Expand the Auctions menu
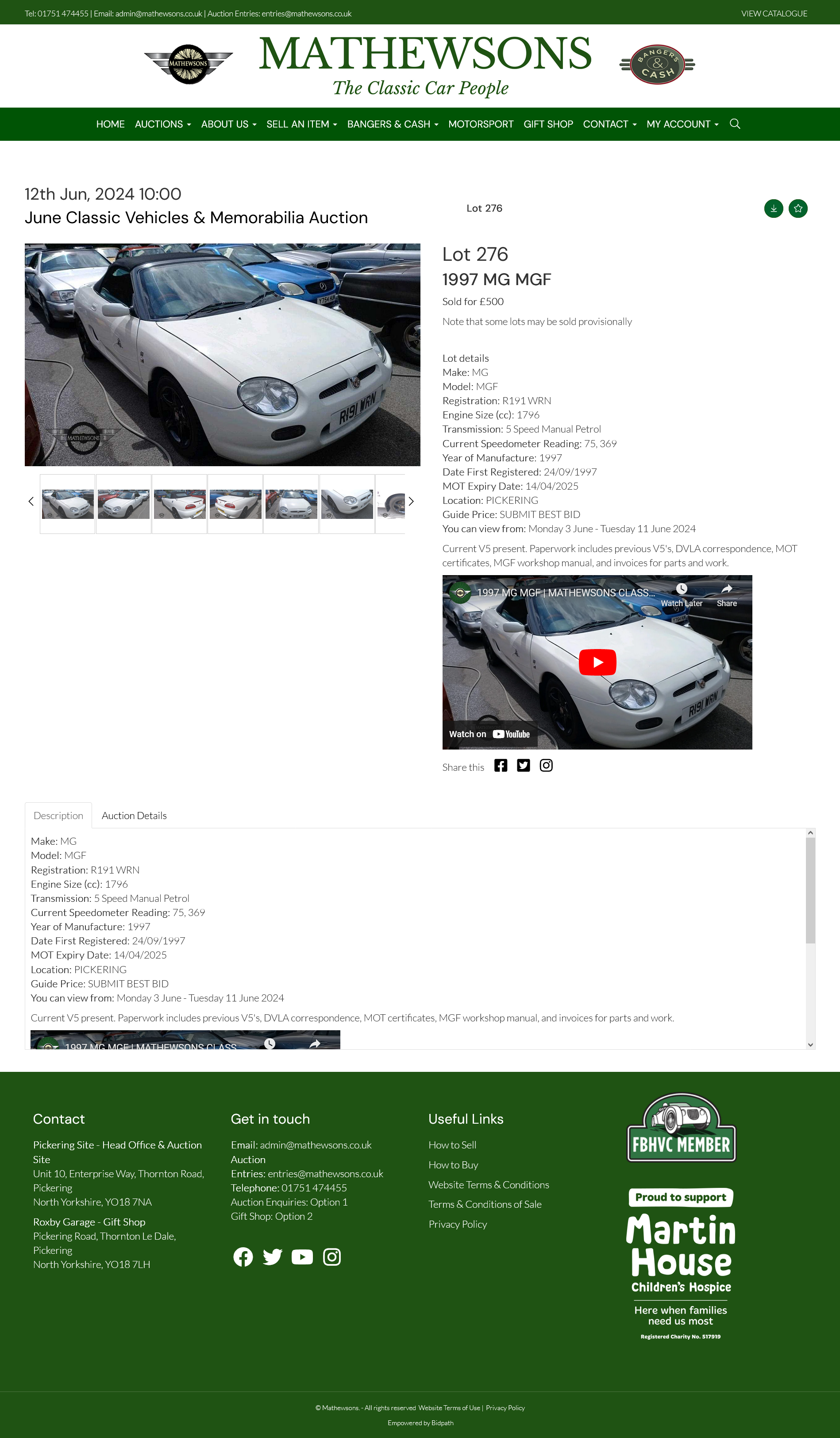 pos(162,124)
